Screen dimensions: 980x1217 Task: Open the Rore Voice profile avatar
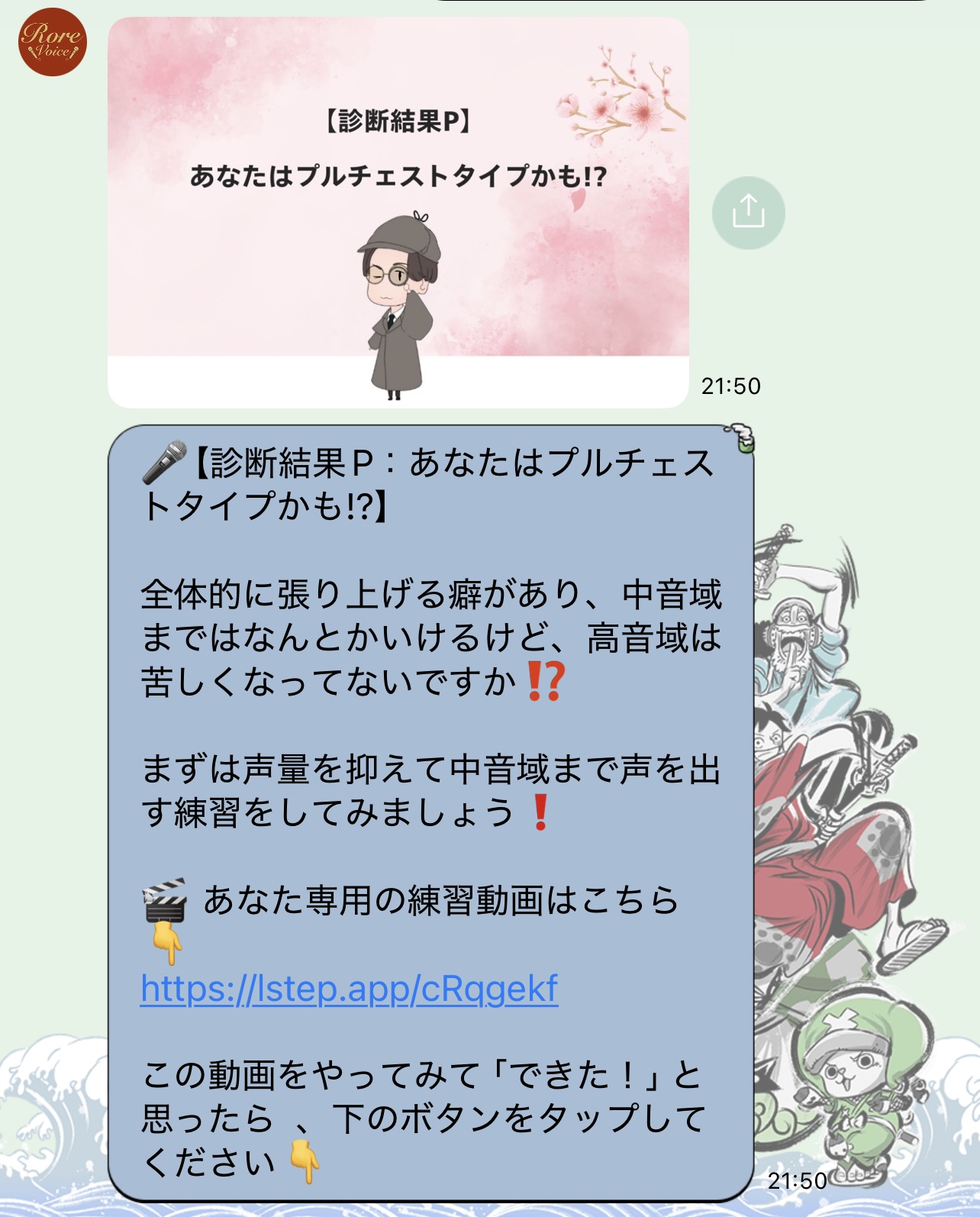(52, 42)
